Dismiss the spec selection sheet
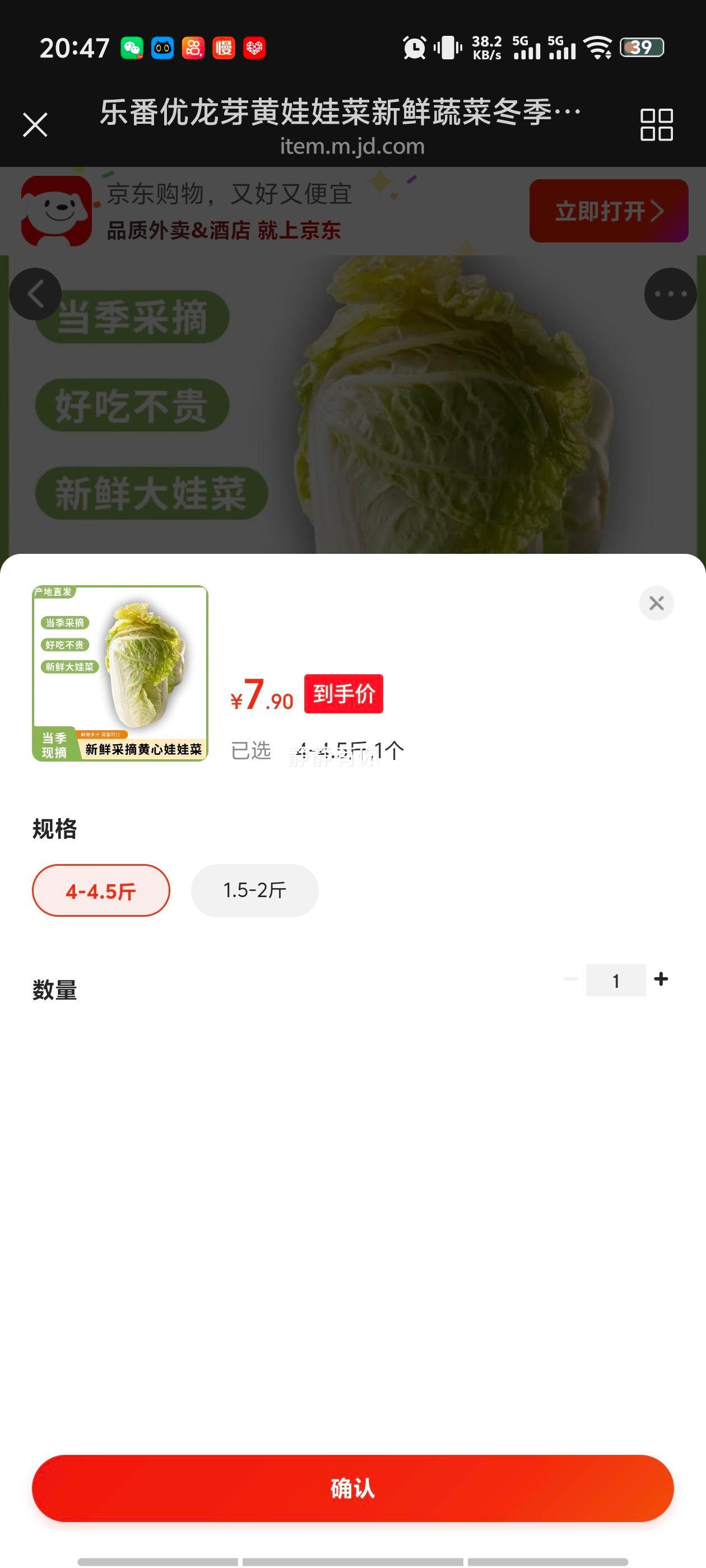Viewport: 706px width, 1568px height. pos(656,603)
